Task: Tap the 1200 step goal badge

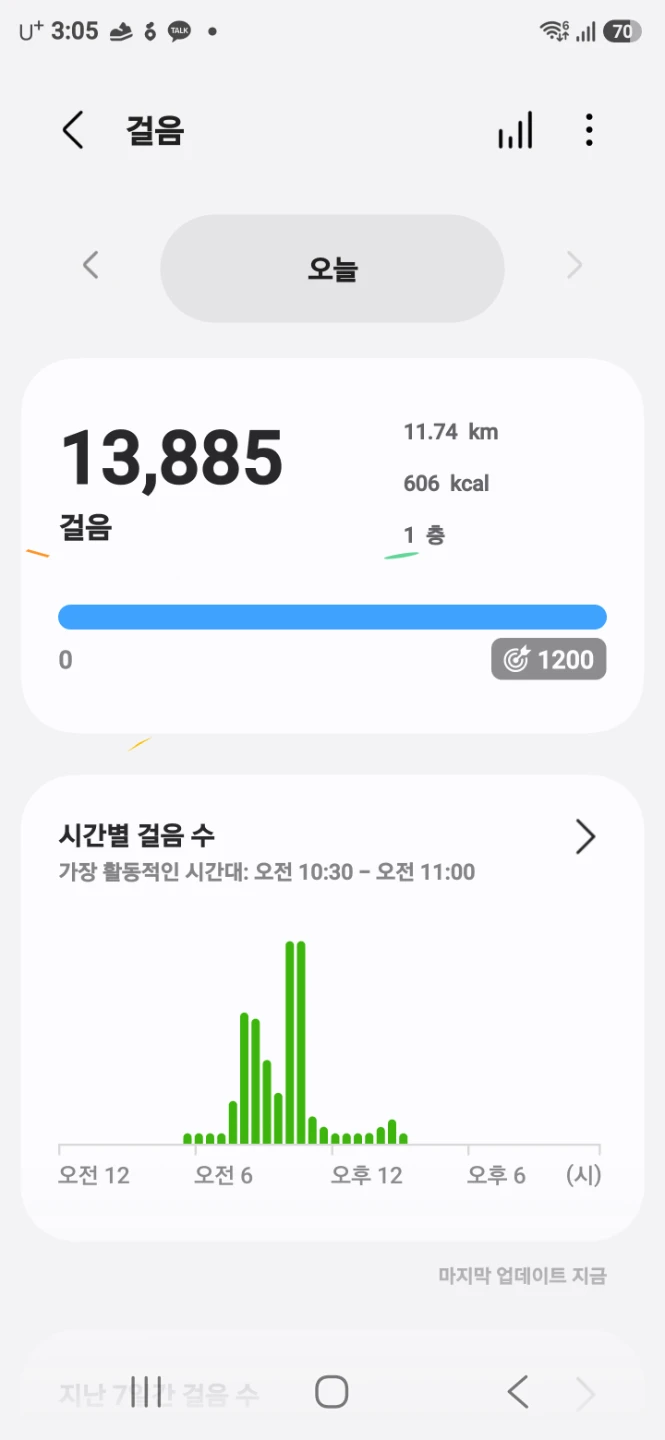Action: pyautogui.click(x=549, y=659)
